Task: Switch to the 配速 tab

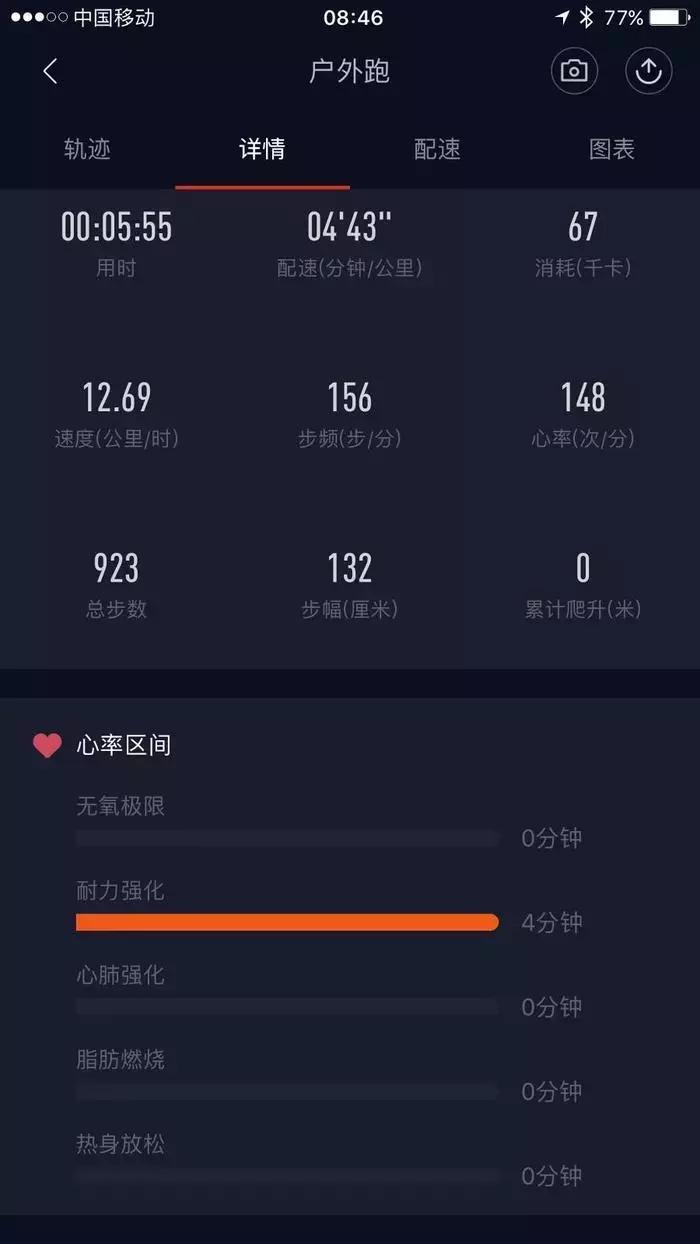Action: 437,150
